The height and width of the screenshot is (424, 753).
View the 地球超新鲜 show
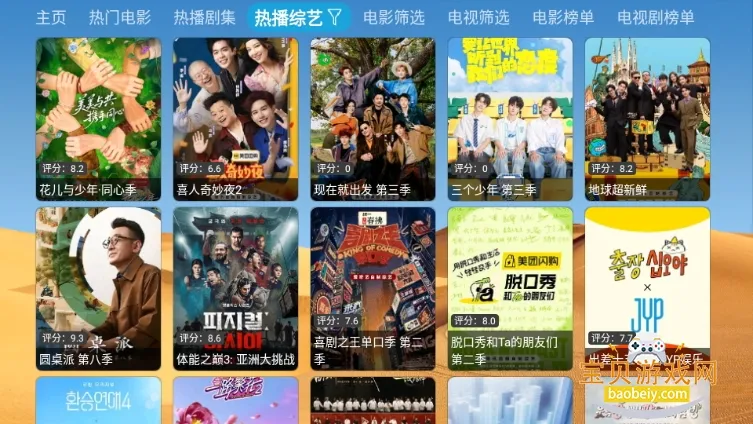point(647,118)
